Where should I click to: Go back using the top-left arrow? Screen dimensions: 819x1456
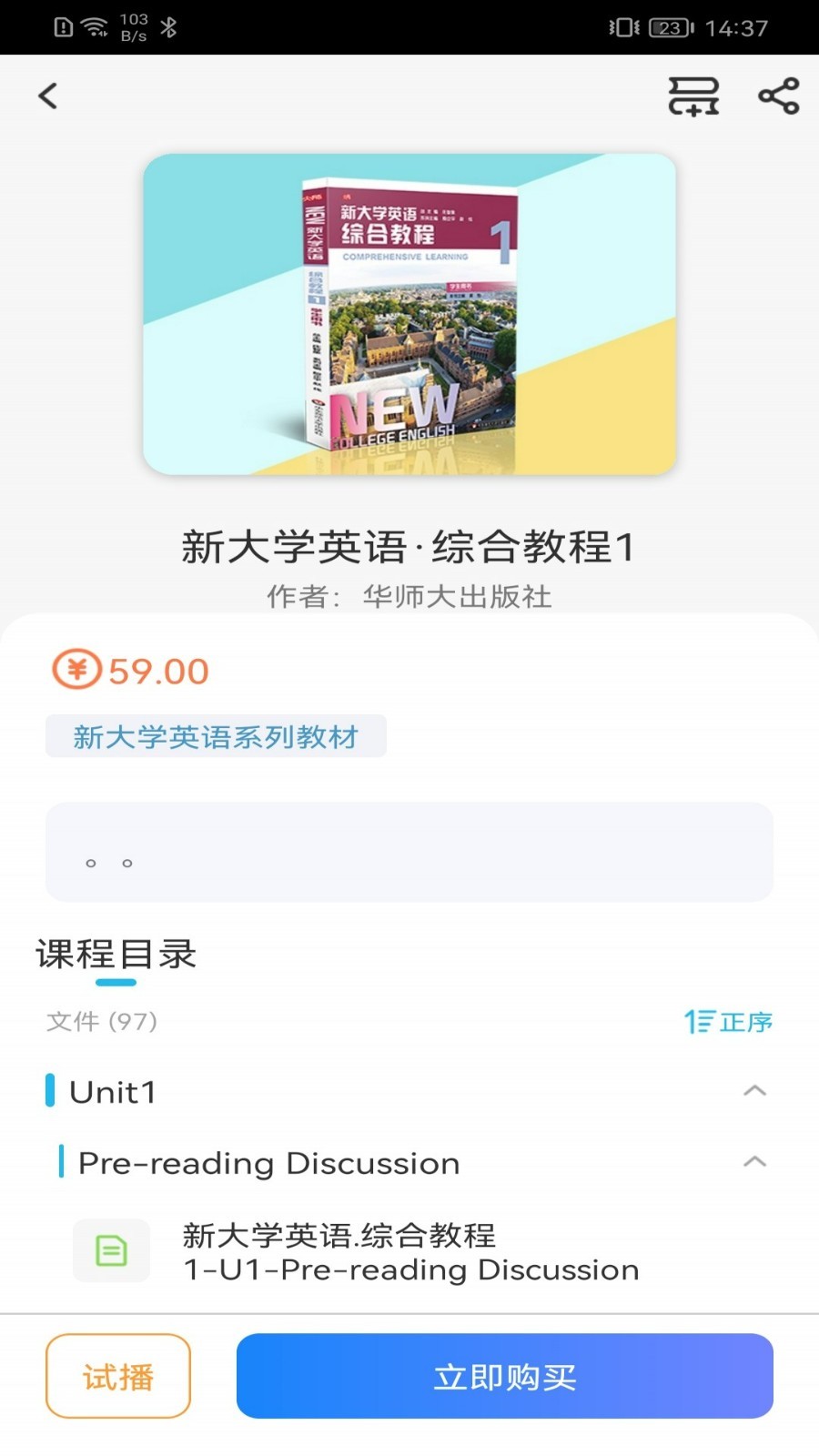pos(48,96)
